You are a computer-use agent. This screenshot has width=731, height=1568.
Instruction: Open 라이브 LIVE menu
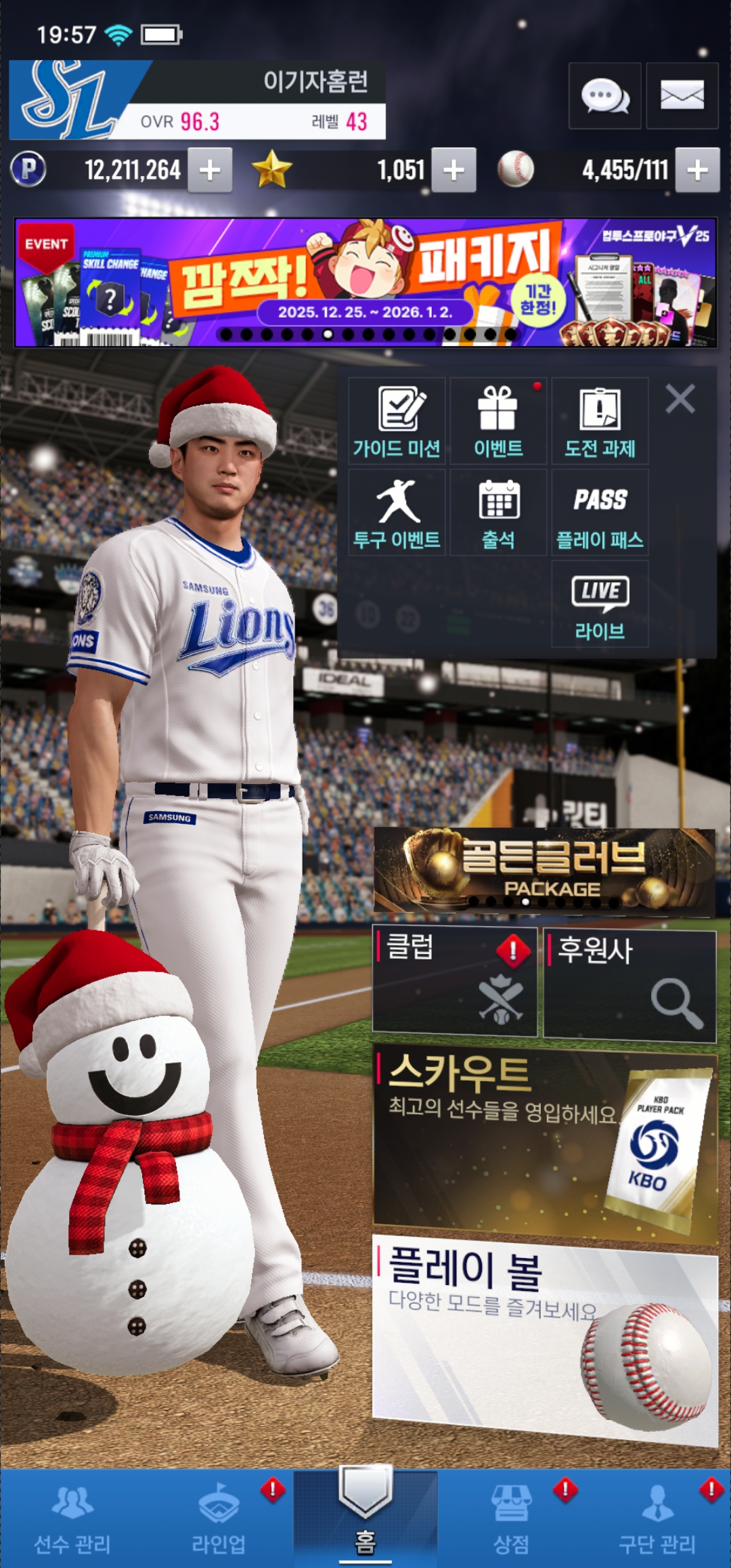pos(600,604)
